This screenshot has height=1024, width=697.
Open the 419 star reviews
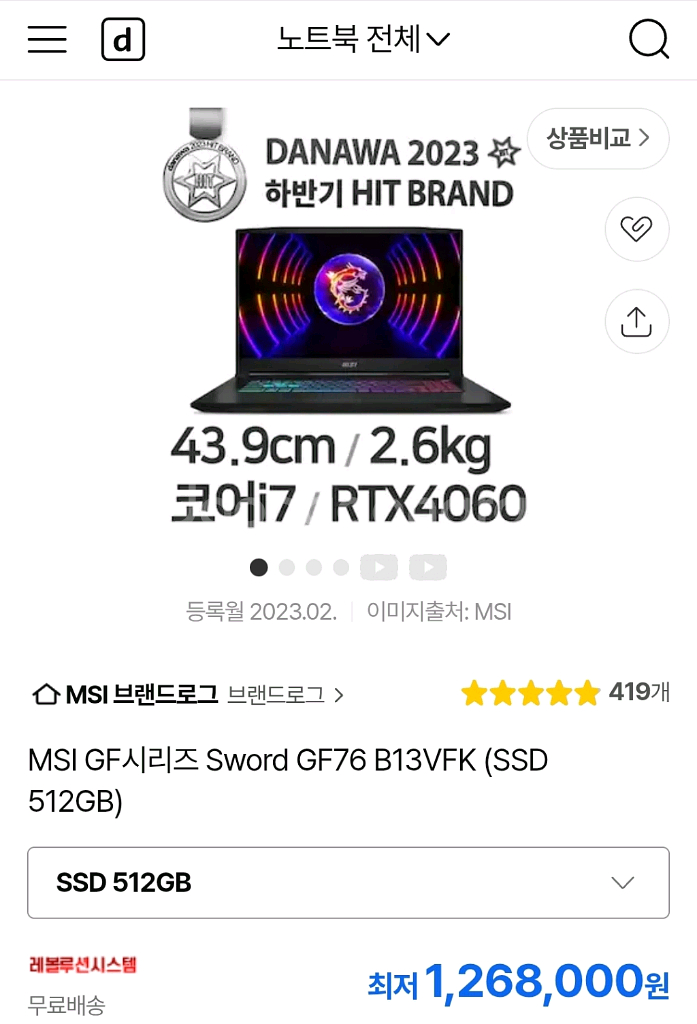coord(565,692)
